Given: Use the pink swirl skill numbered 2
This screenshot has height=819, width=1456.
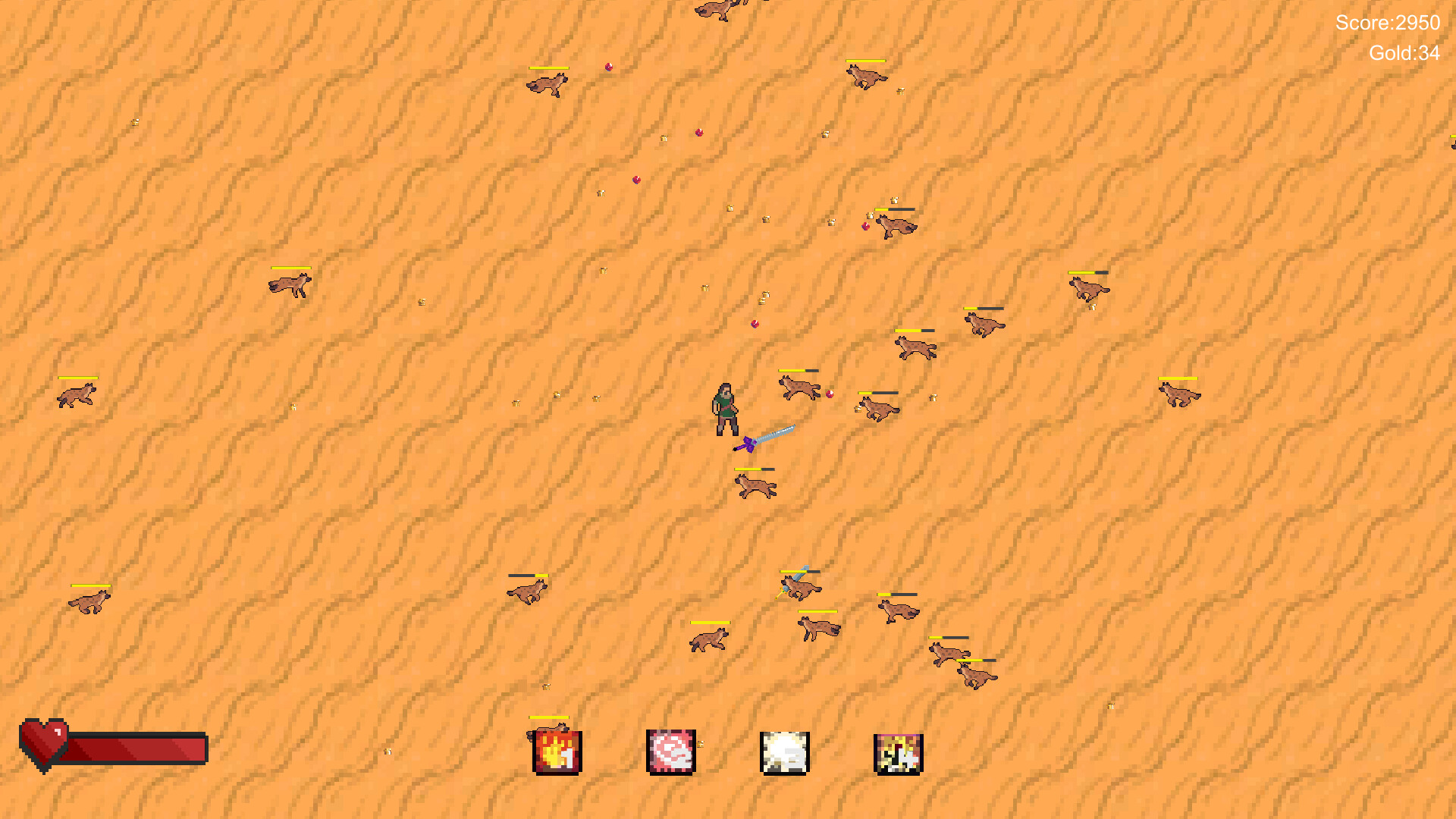Looking at the screenshot, I should point(671,752).
